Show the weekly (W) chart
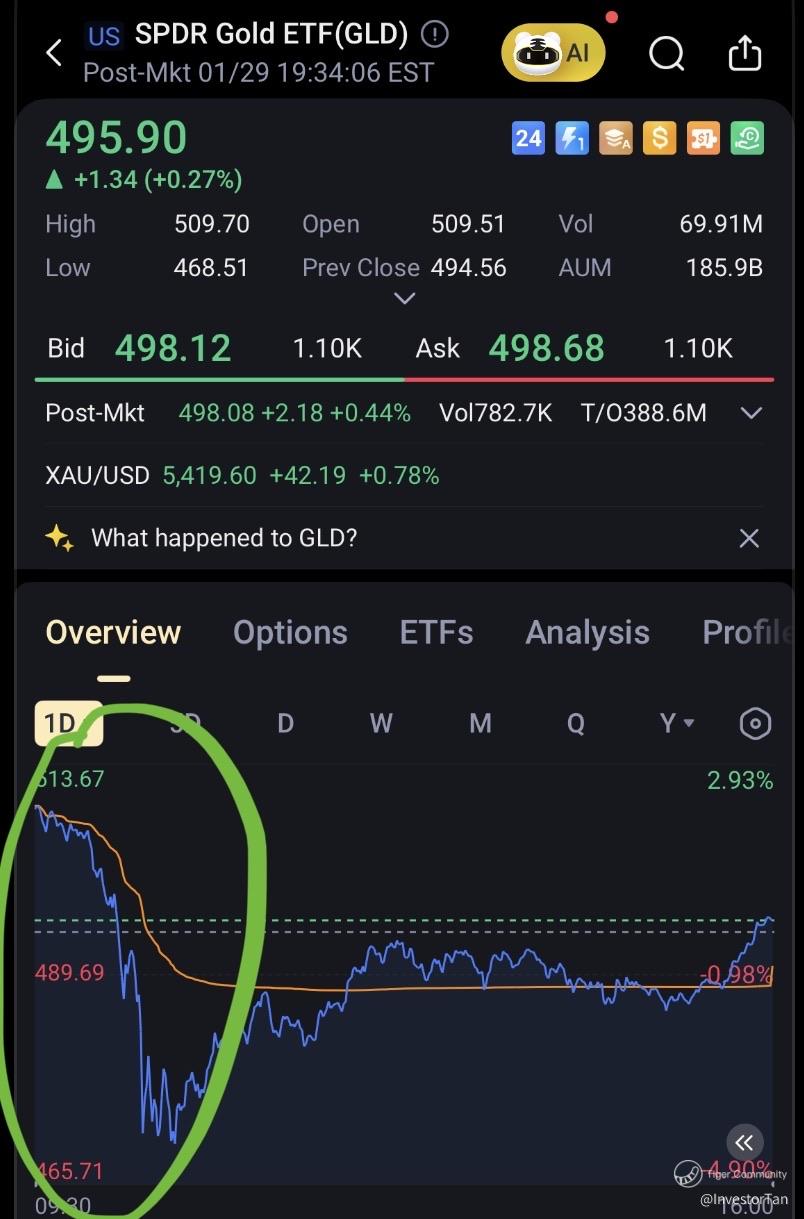The image size is (804, 1219). point(381,723)
